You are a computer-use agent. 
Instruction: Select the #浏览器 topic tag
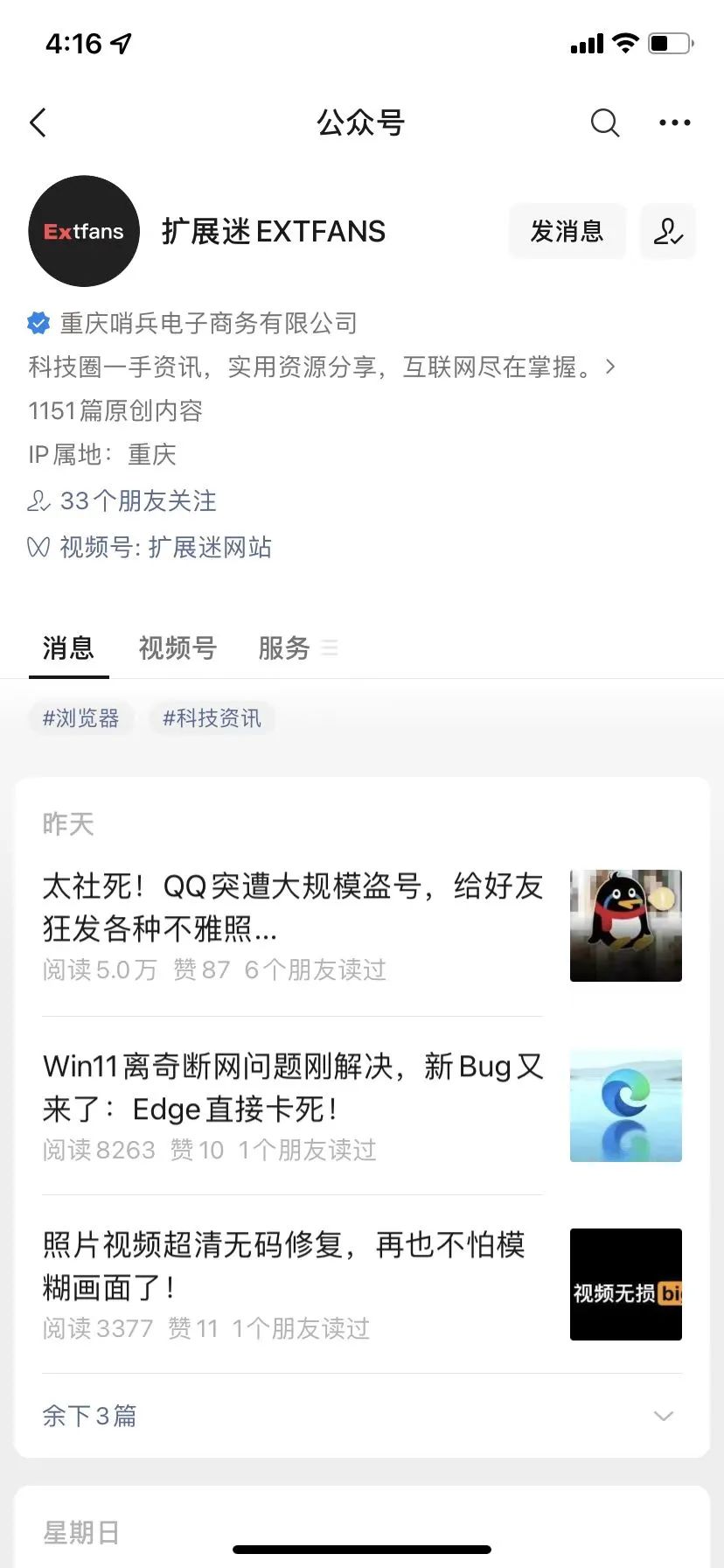80,717
